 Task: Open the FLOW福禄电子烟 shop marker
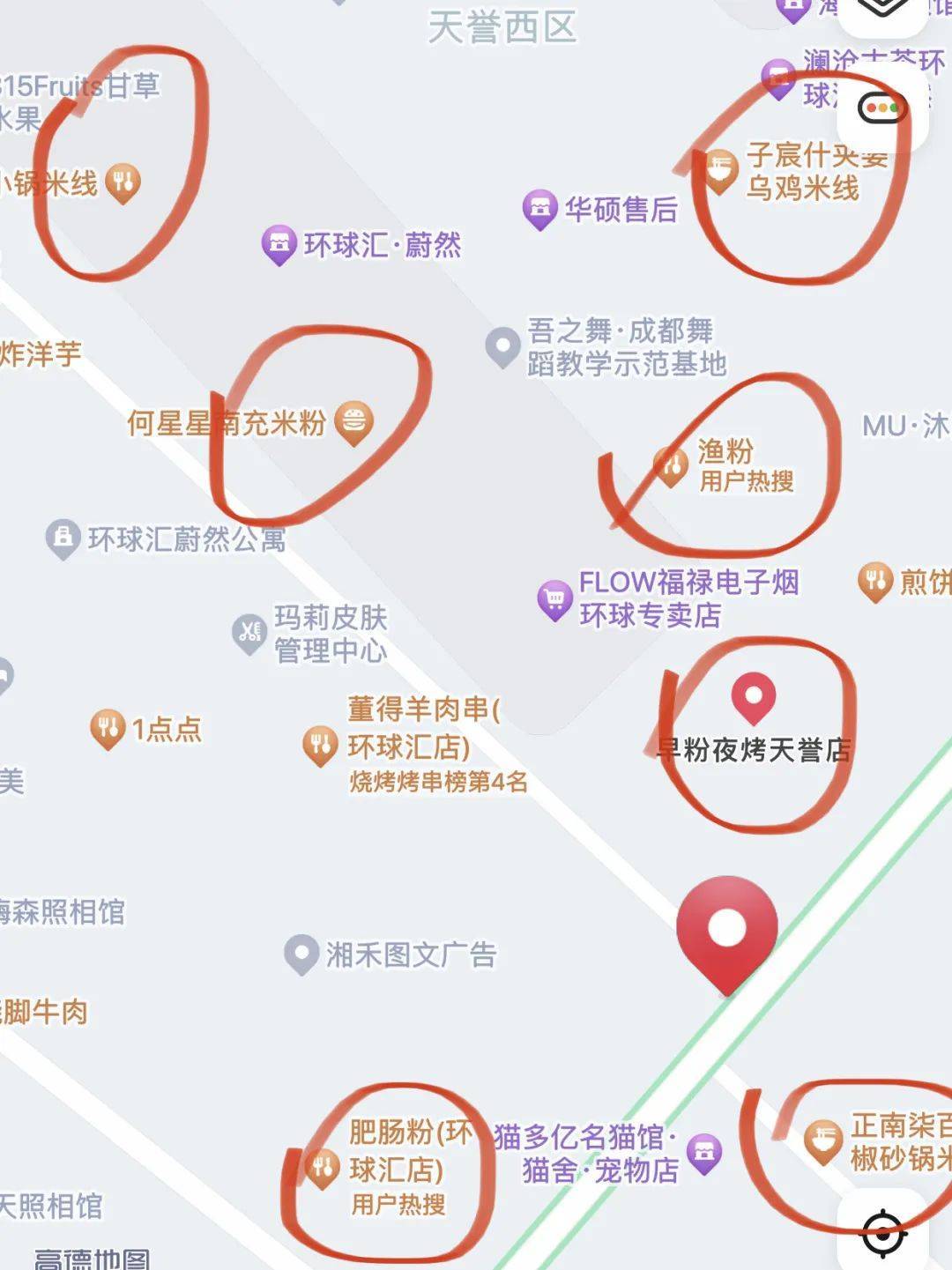pyautogui.click(x=554, y=600)
